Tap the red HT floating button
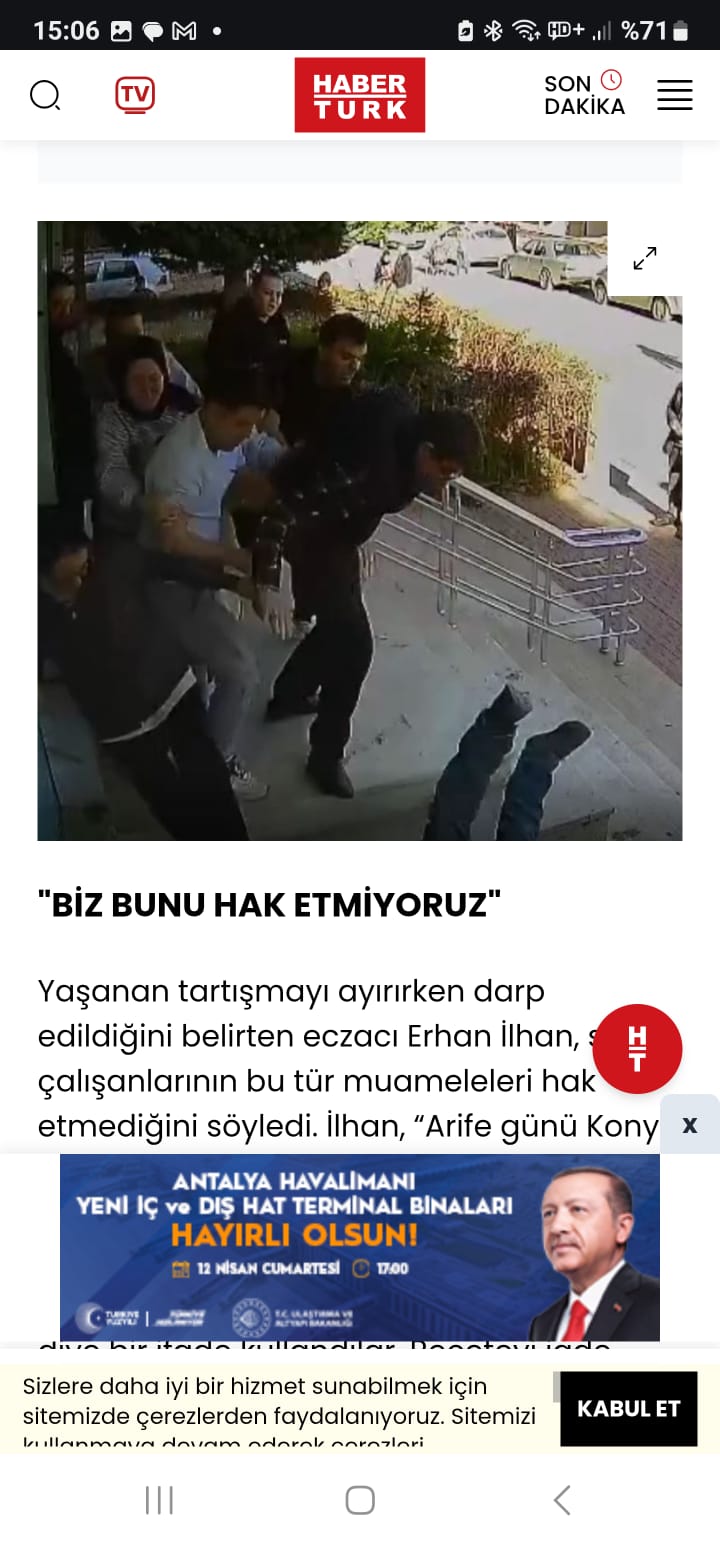This screenshot has width=720, height=1544. pos(637,1049)
